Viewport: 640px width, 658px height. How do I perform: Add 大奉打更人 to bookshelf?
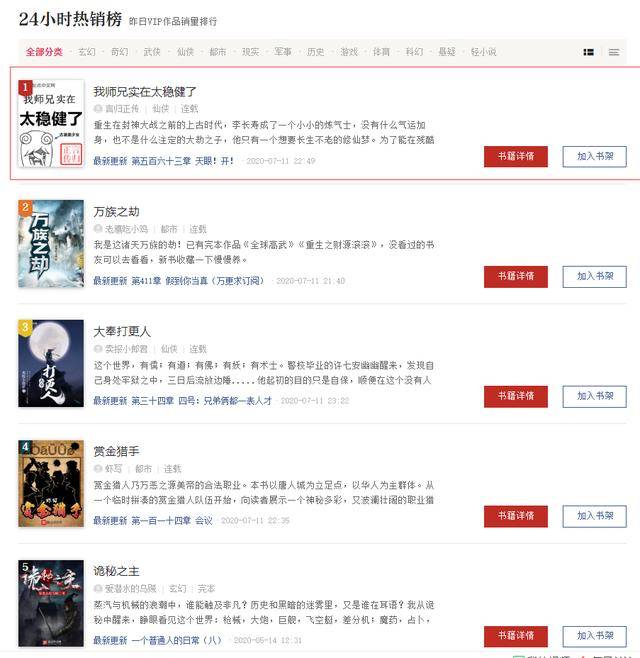tap(594, 396)
